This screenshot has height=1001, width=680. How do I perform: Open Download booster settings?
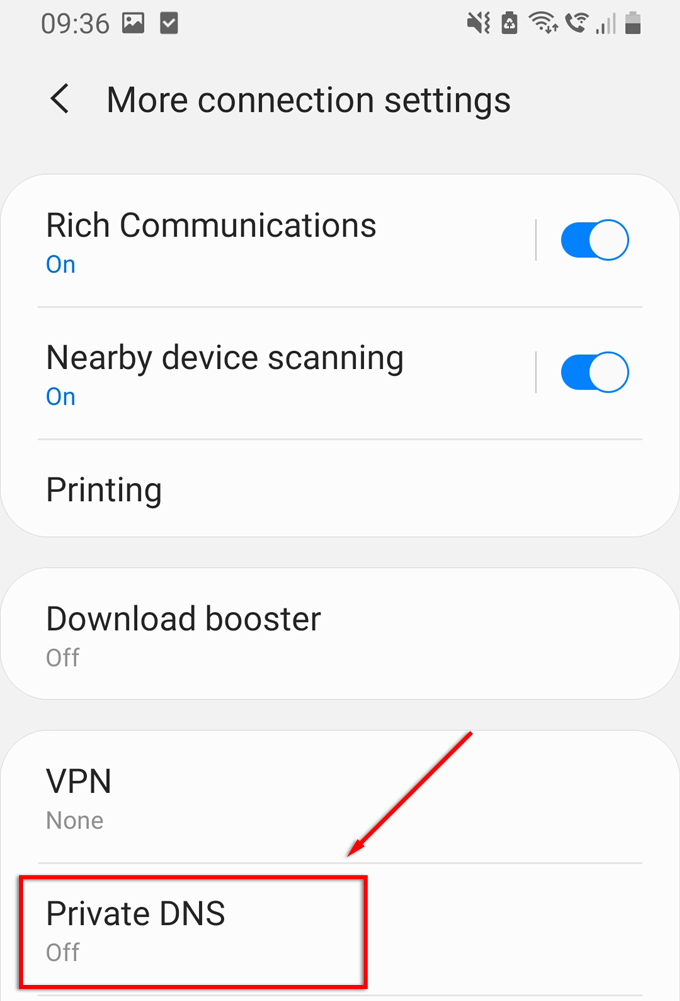(x=300, y=634)
